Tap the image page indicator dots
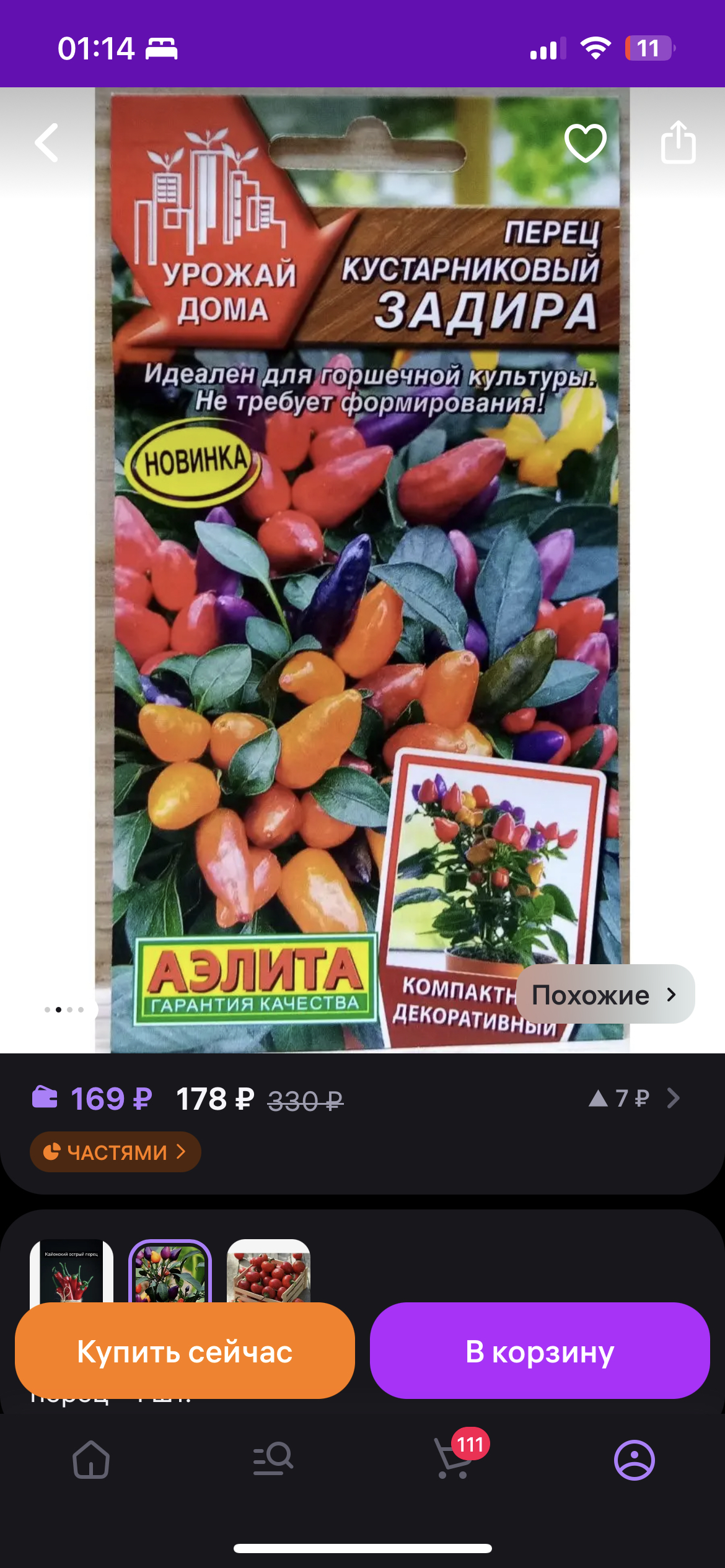This screenshot has height=1568, width=725. [x=64, y=1009]
